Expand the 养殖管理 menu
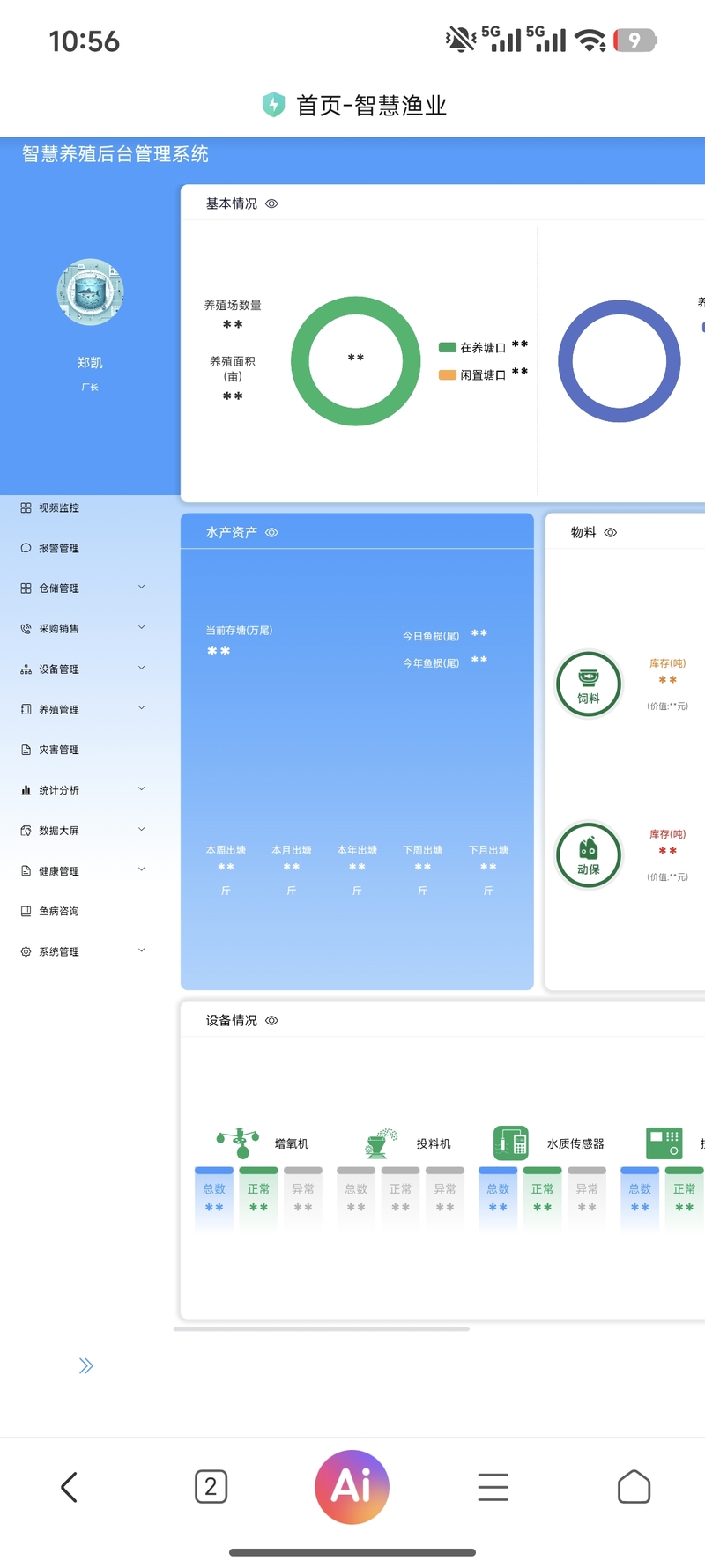Image resolution: width=705 pixels, height=1568 pixels. pos(84,710)
